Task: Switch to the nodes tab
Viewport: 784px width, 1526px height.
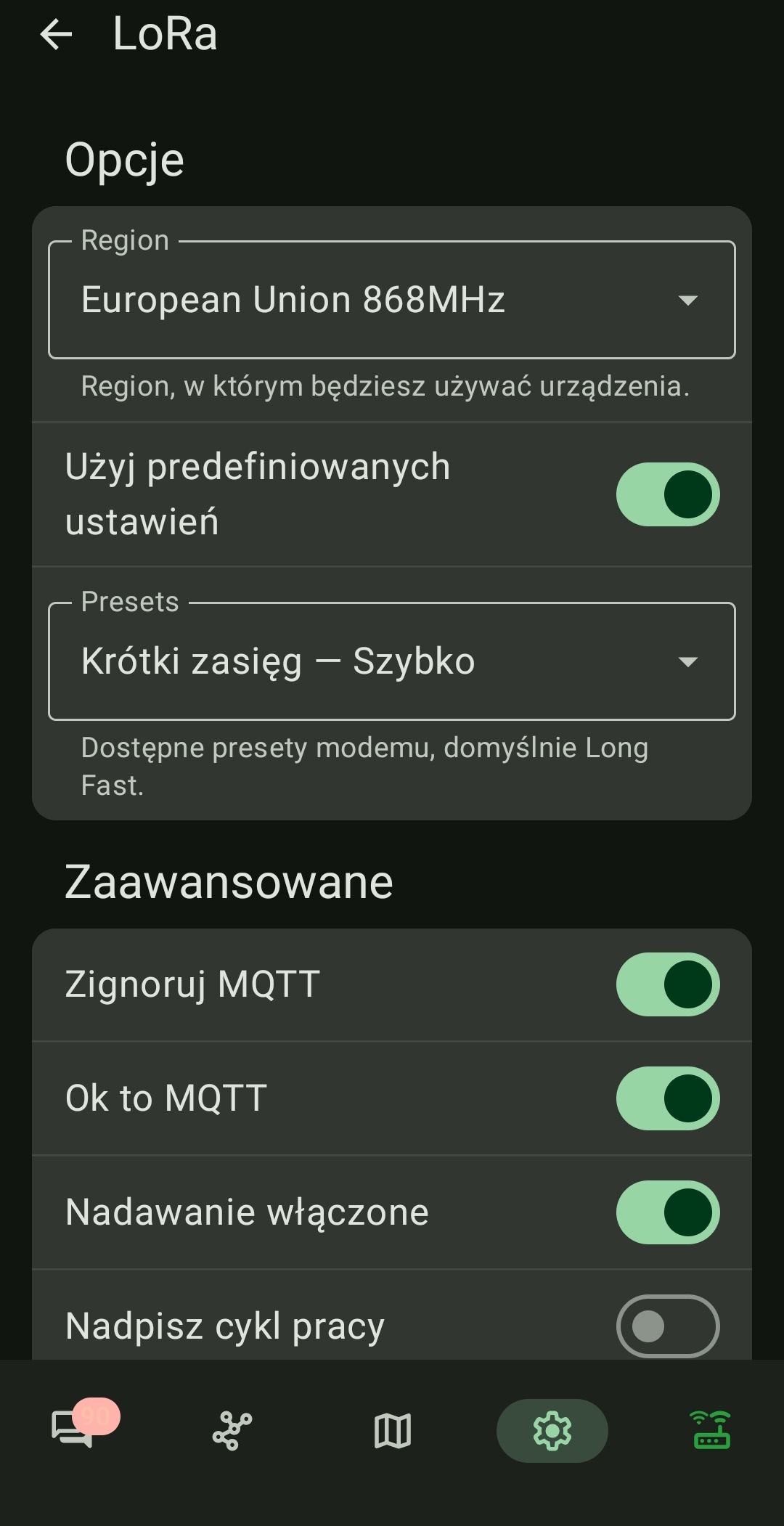Action: (x=232, y=1430)
